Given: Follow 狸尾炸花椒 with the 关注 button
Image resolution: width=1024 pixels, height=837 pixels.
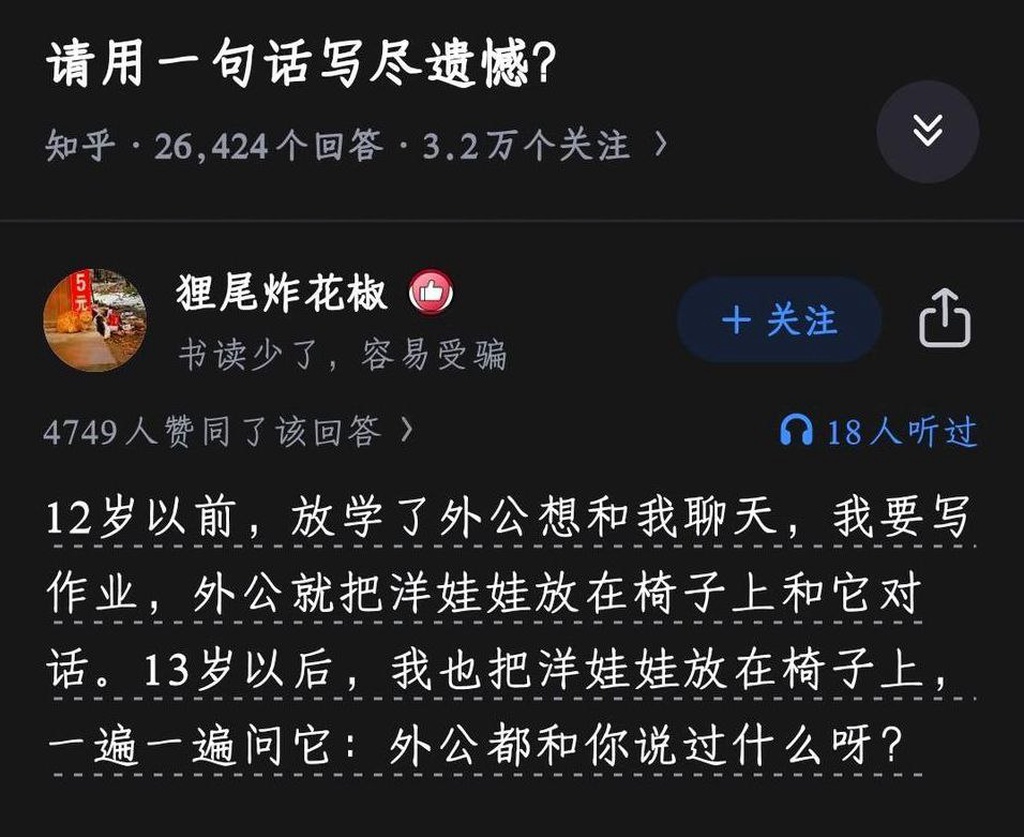Looking at the screenshot, I should pyautogui.click(x=779, y=320).
